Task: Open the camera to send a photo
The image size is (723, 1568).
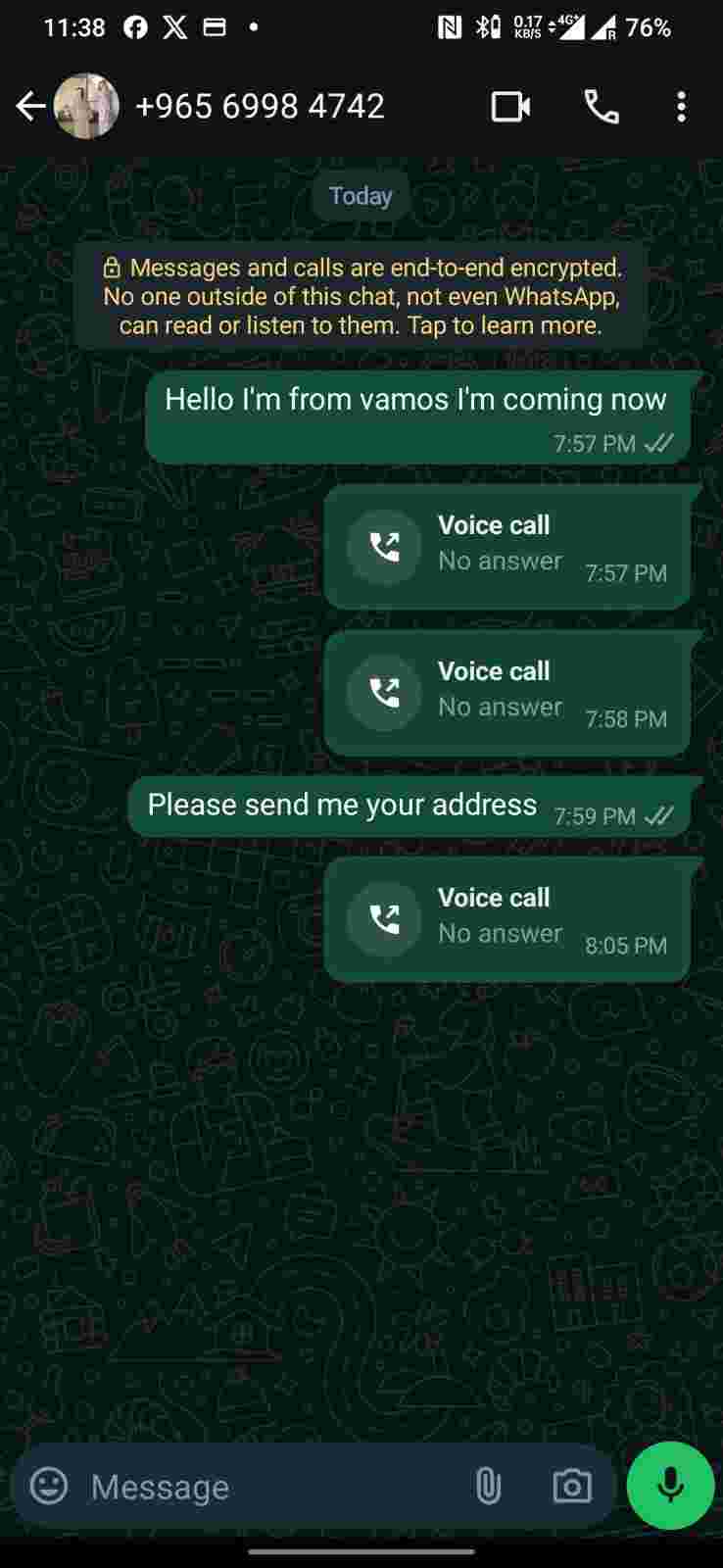Action: [x=572, y=1486]
